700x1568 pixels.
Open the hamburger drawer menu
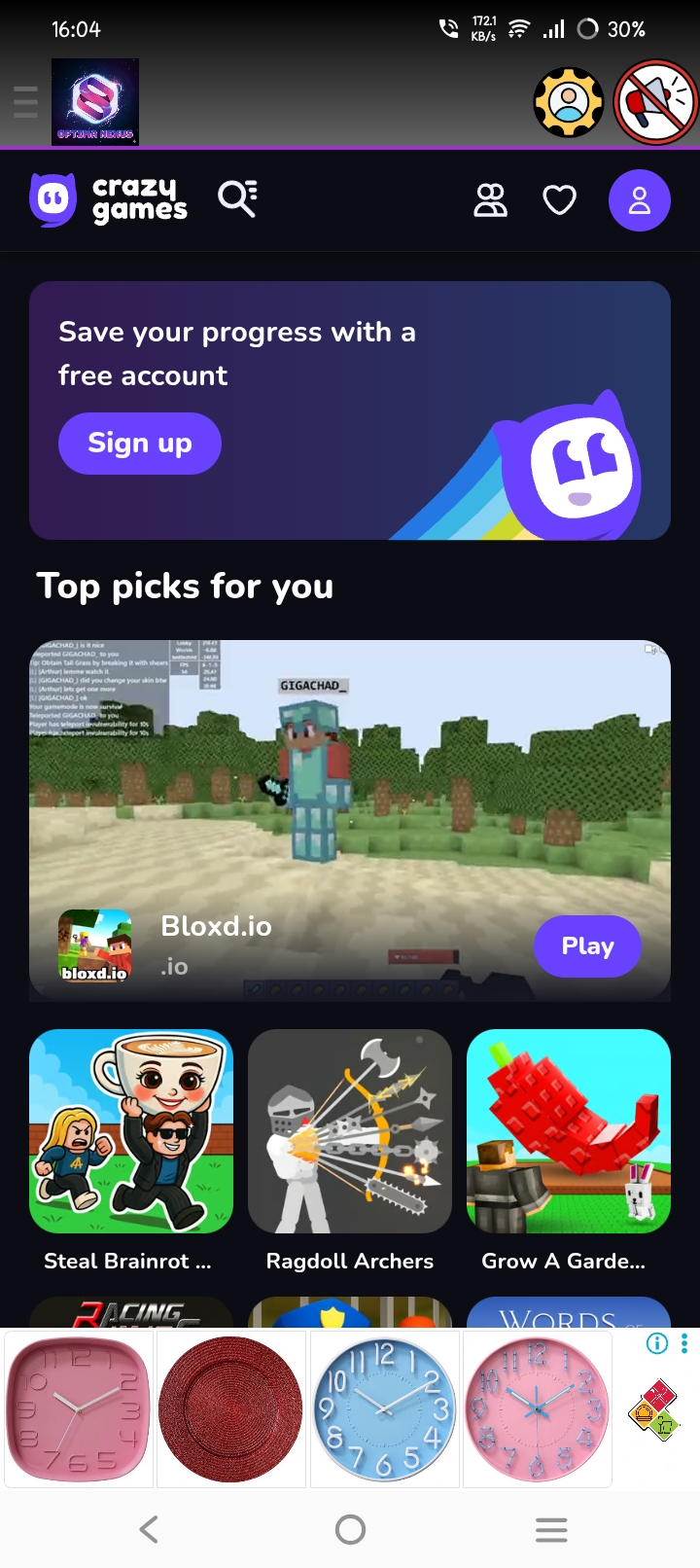[x=25, y=102]
